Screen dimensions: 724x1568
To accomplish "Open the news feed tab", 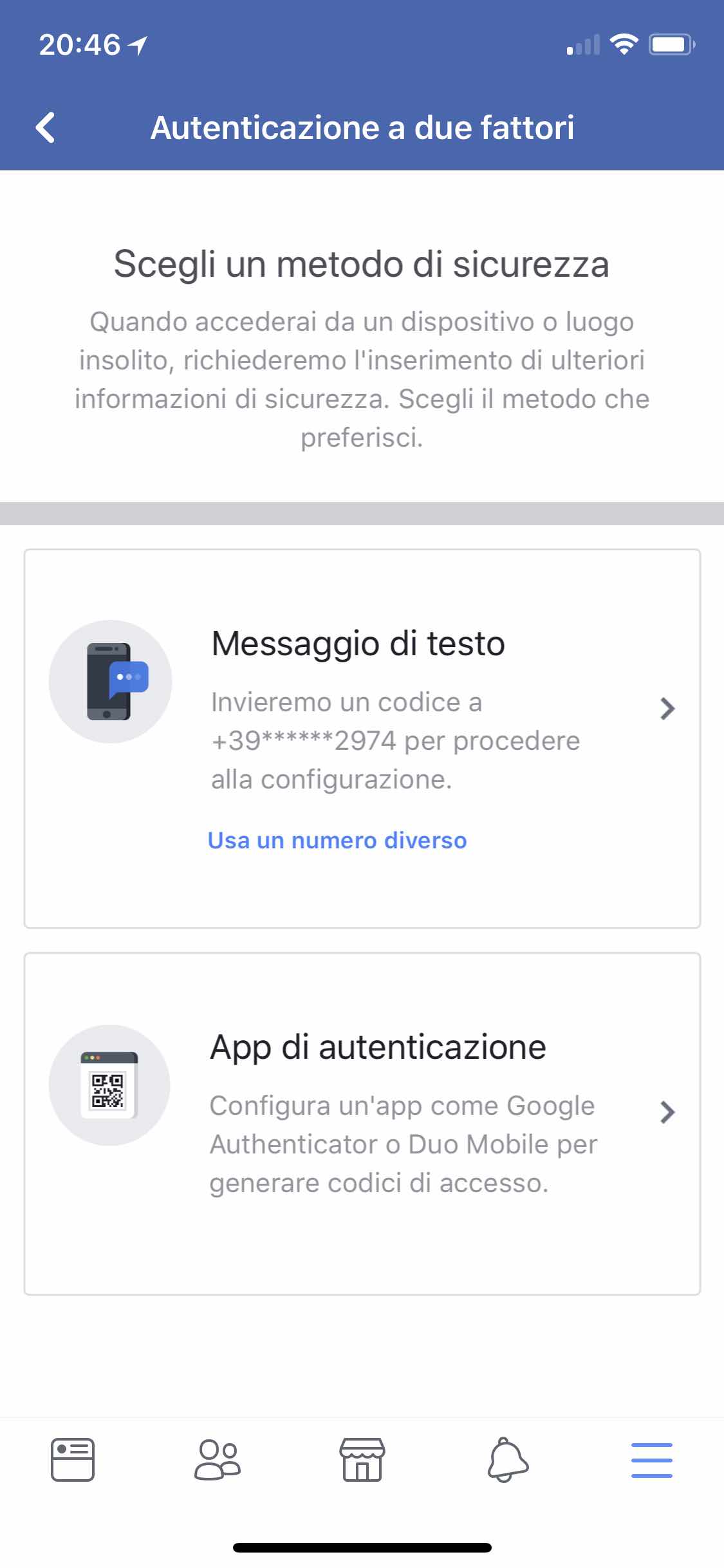I will point(73,1460).
